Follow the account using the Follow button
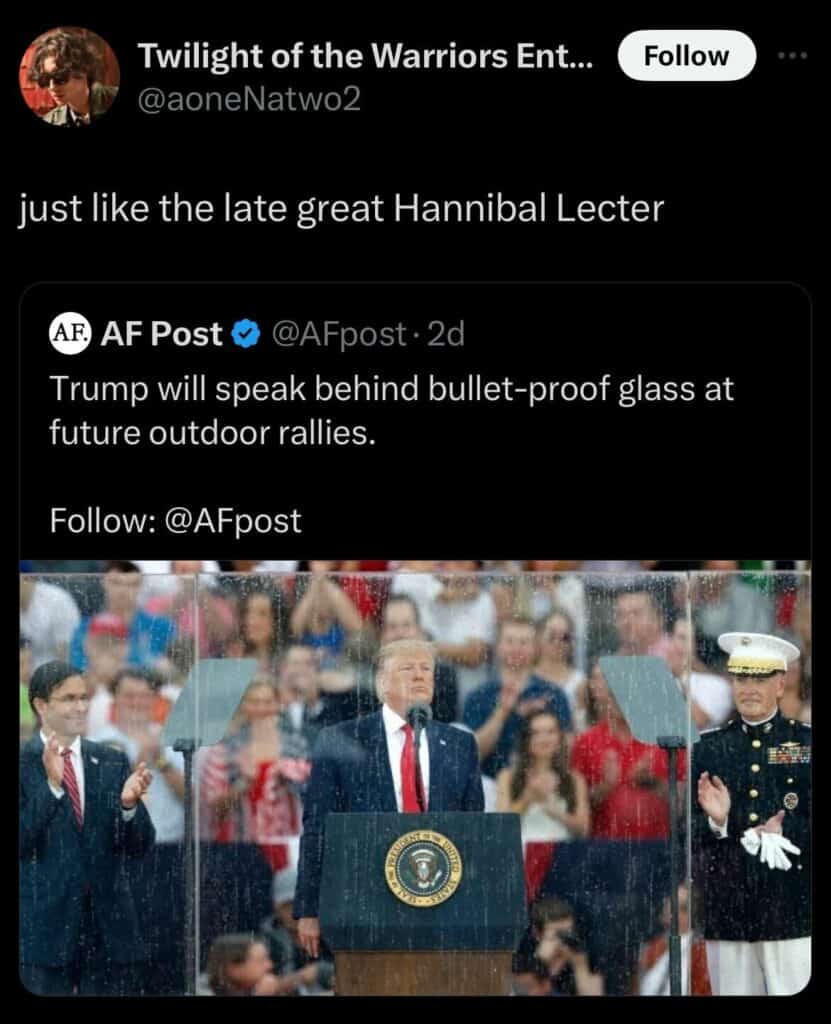This screenshot has height=1024, width=831. [686, 56]
